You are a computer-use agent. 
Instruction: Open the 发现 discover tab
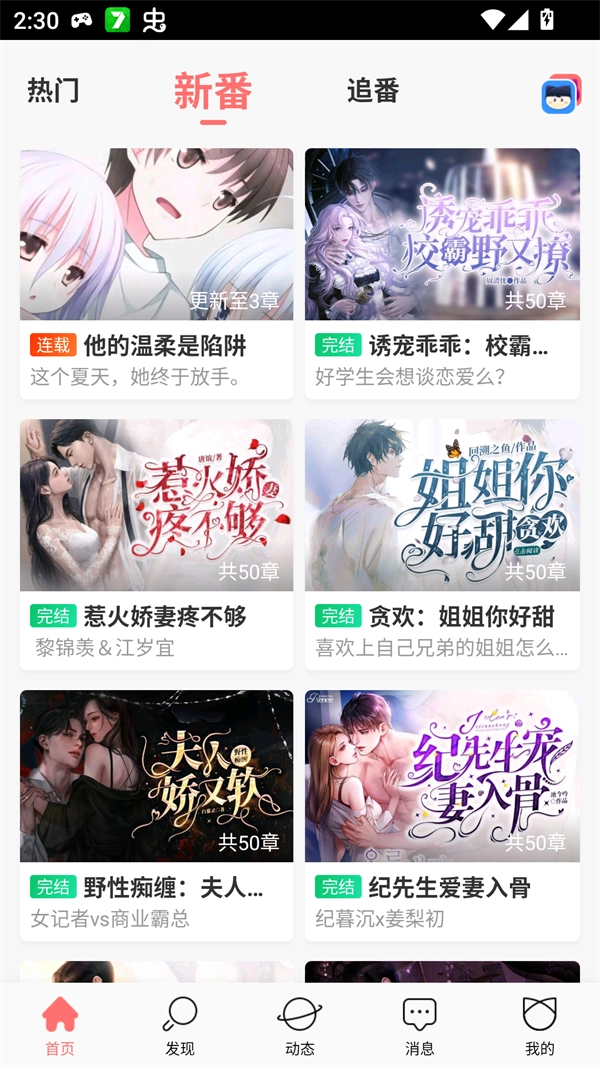pos(180,1026)
